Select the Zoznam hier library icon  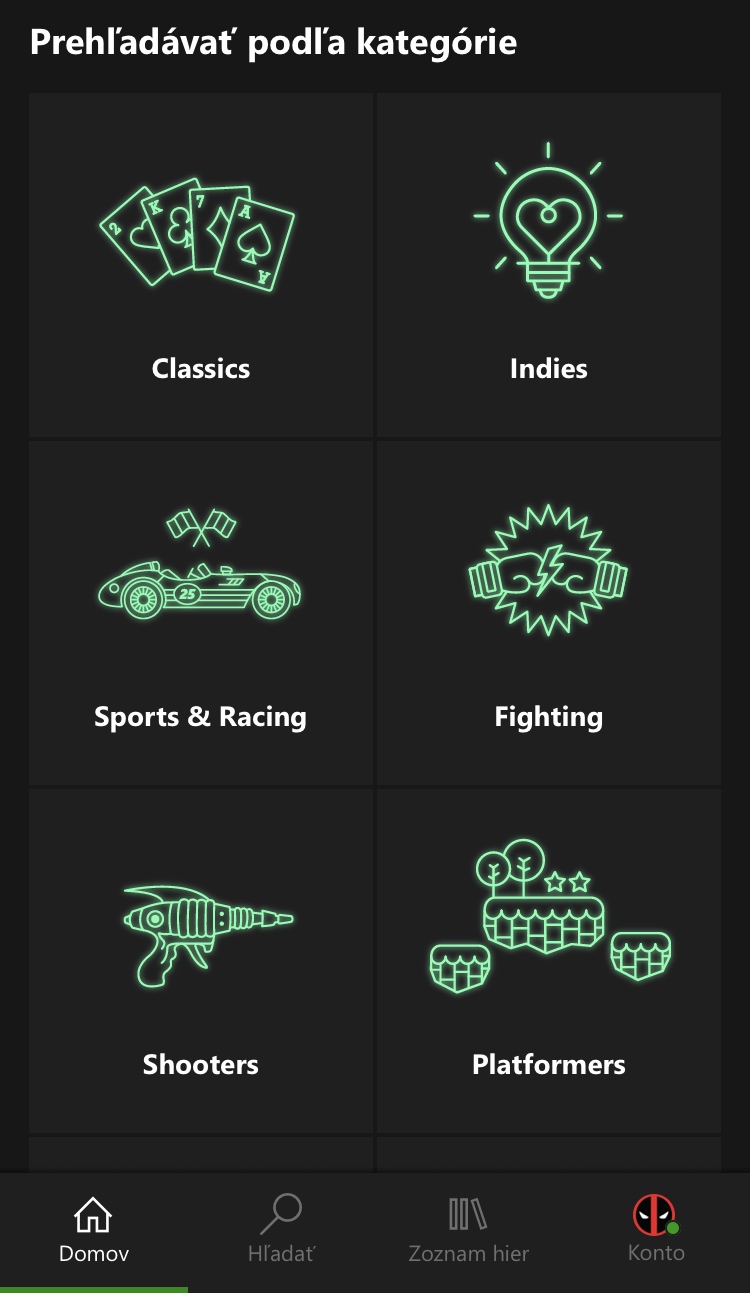[x=467, y=1212]
